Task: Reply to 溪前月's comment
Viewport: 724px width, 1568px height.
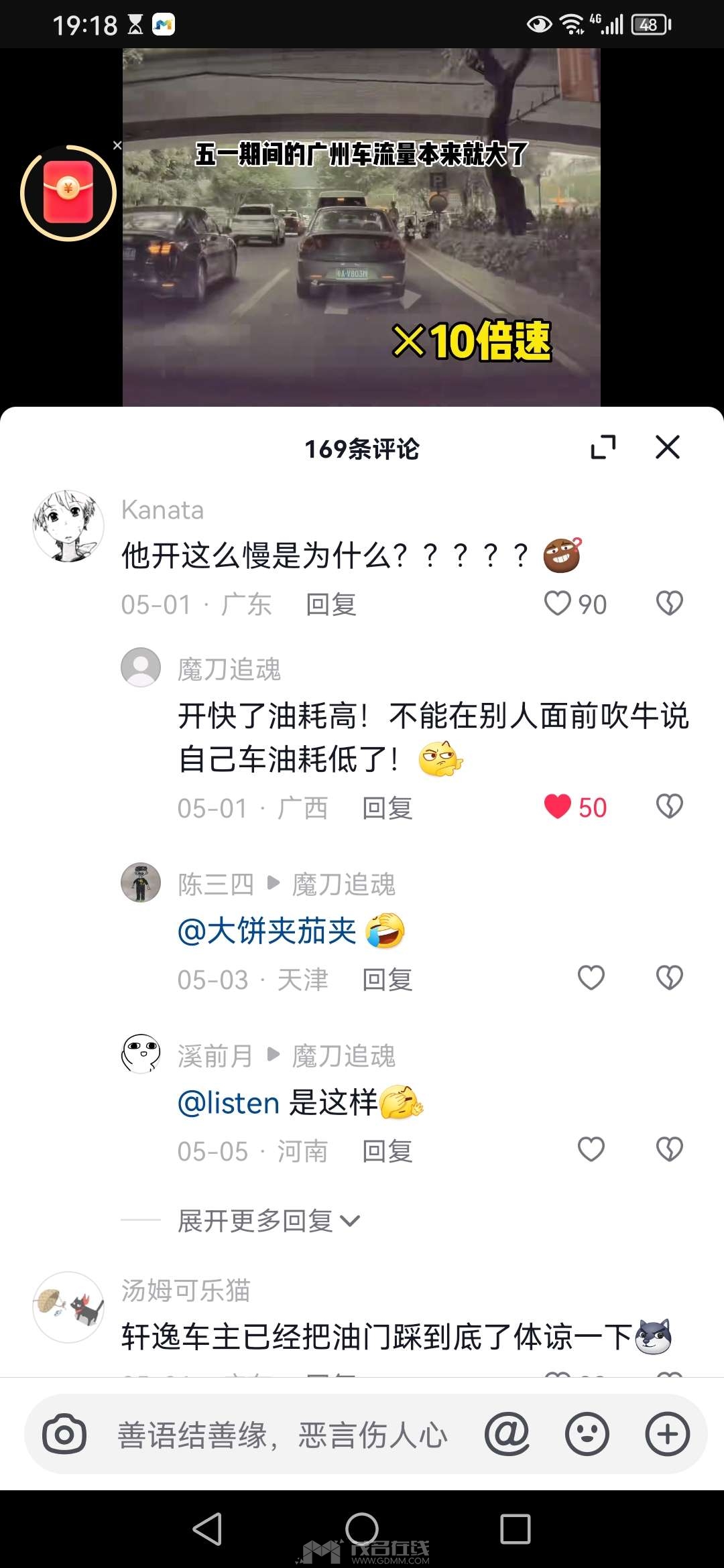Action: [x=387, y=1151]
